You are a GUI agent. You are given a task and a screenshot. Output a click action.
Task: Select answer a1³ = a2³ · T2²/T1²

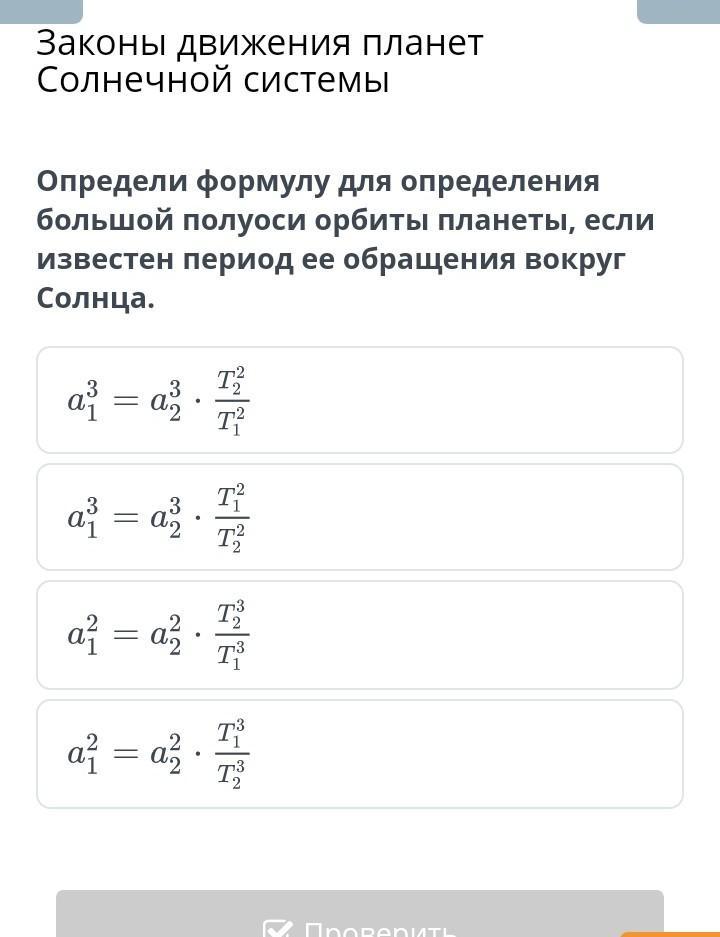360,400
